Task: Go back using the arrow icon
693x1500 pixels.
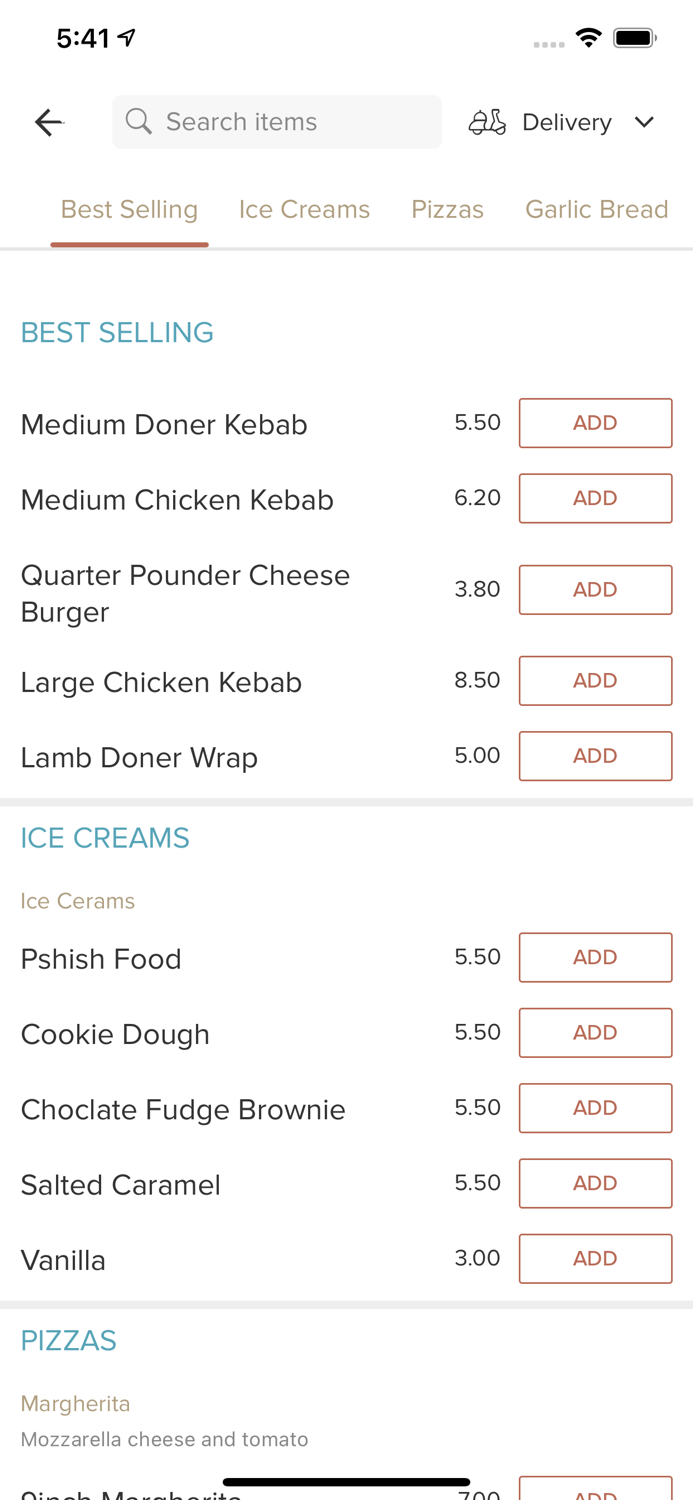Action: [x=48, y=122]
